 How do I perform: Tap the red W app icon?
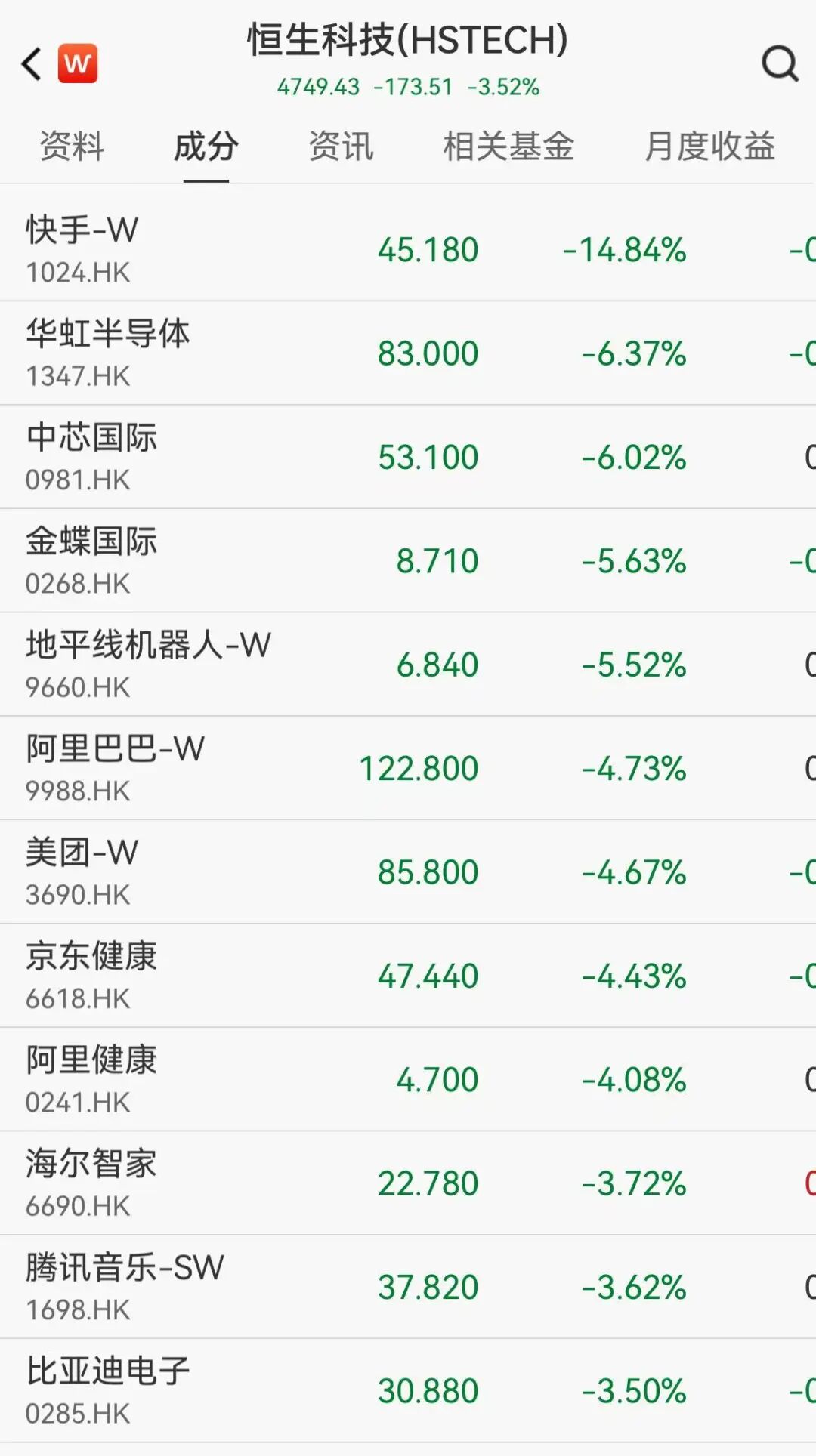click(x=78, y=63)
